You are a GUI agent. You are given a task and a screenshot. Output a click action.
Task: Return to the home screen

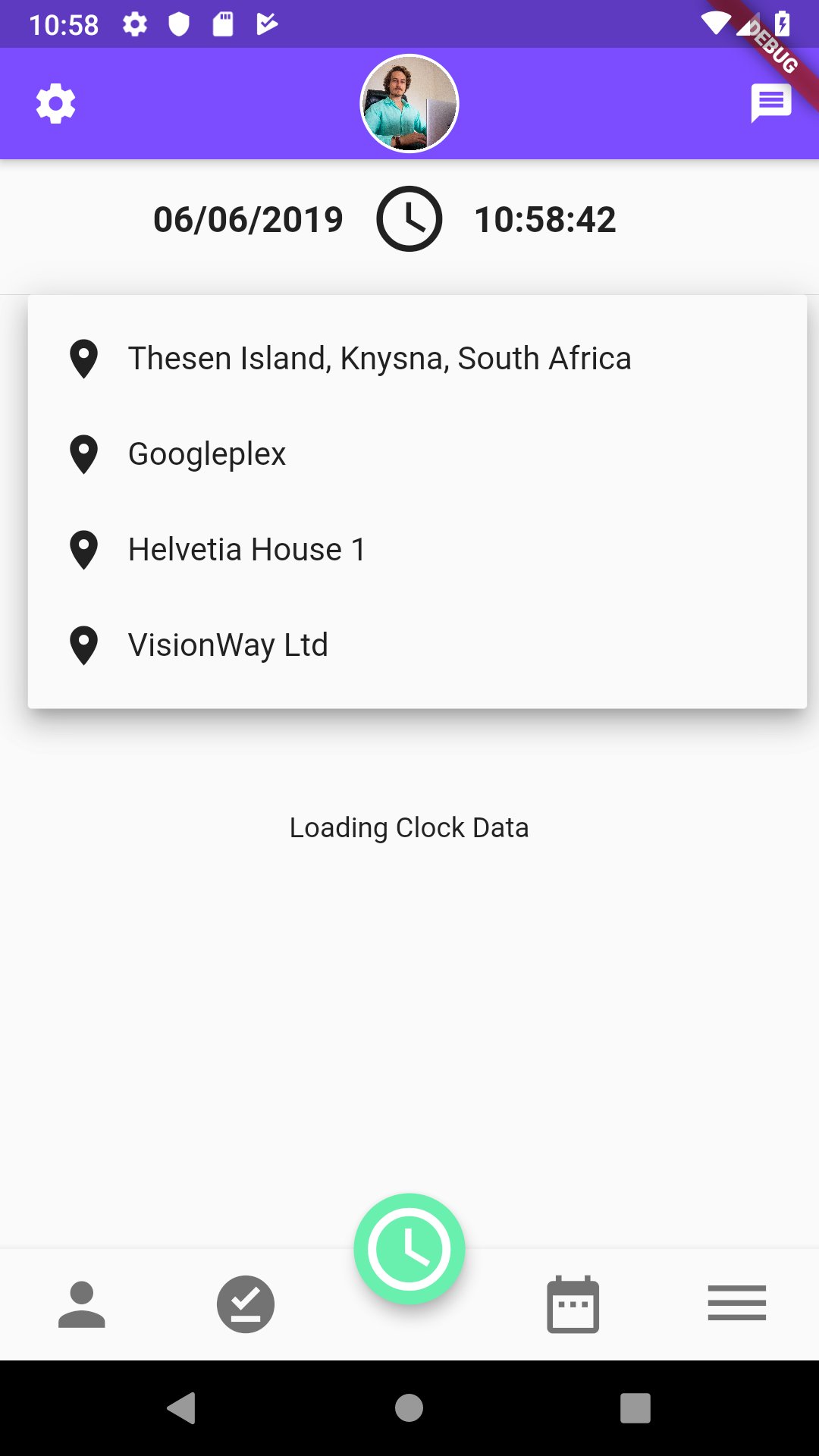(409, 1408)
